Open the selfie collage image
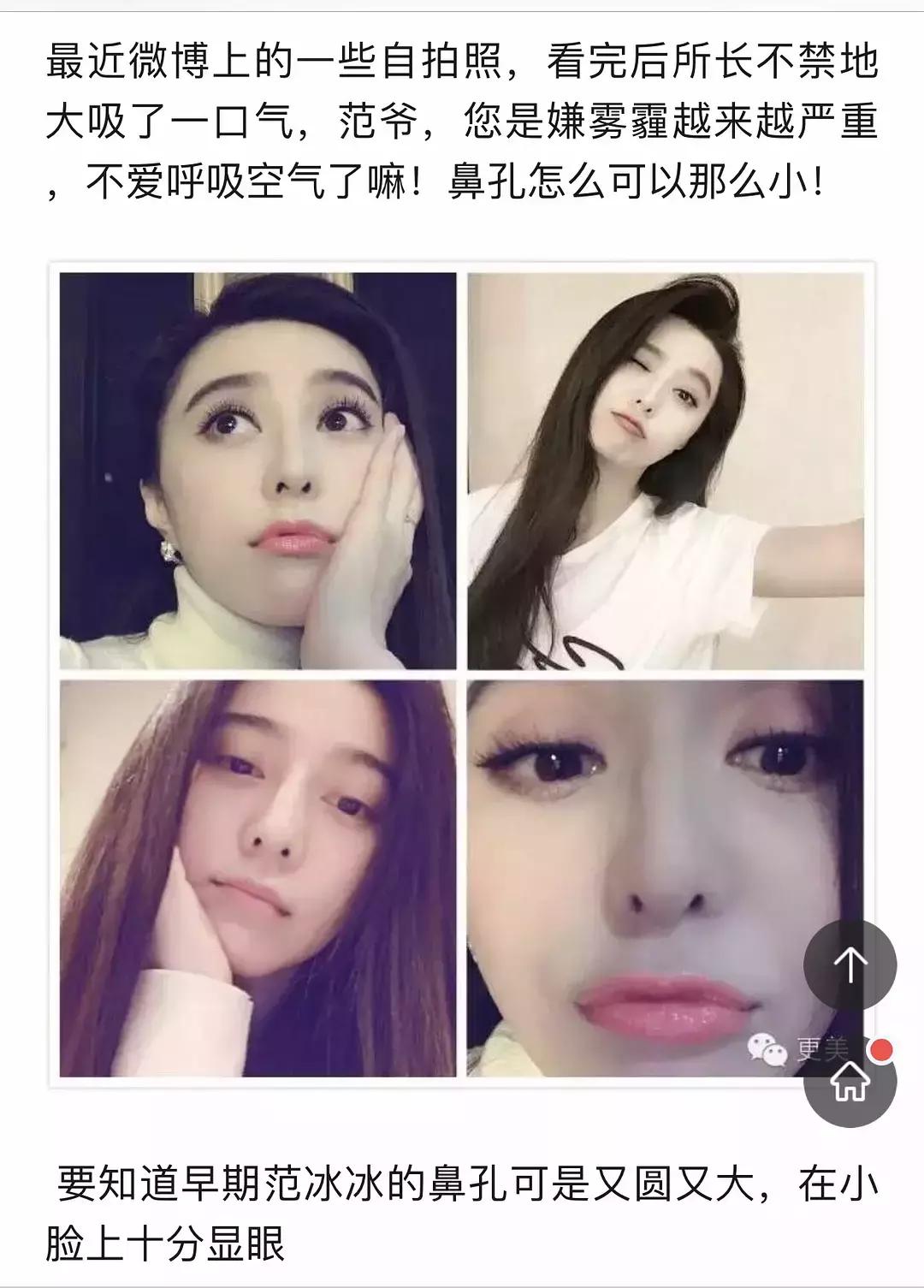924x1288 pixels. coord(462,674)
